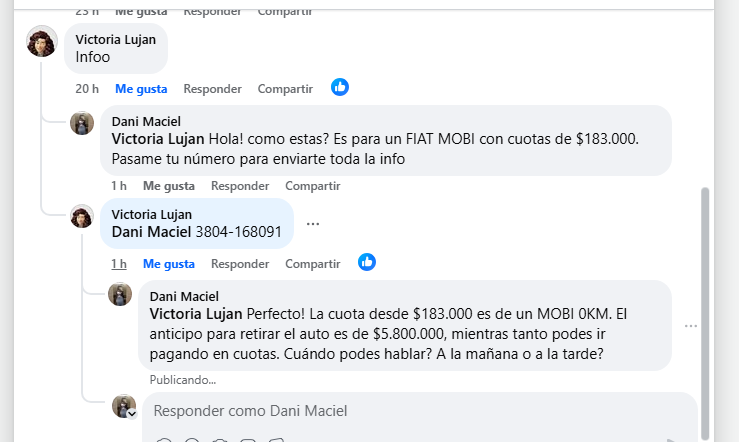Screen dimensions: 739x442
Task: Open the "1 h" timestamp link under Victoria's number reply
Action: point(119,264)
